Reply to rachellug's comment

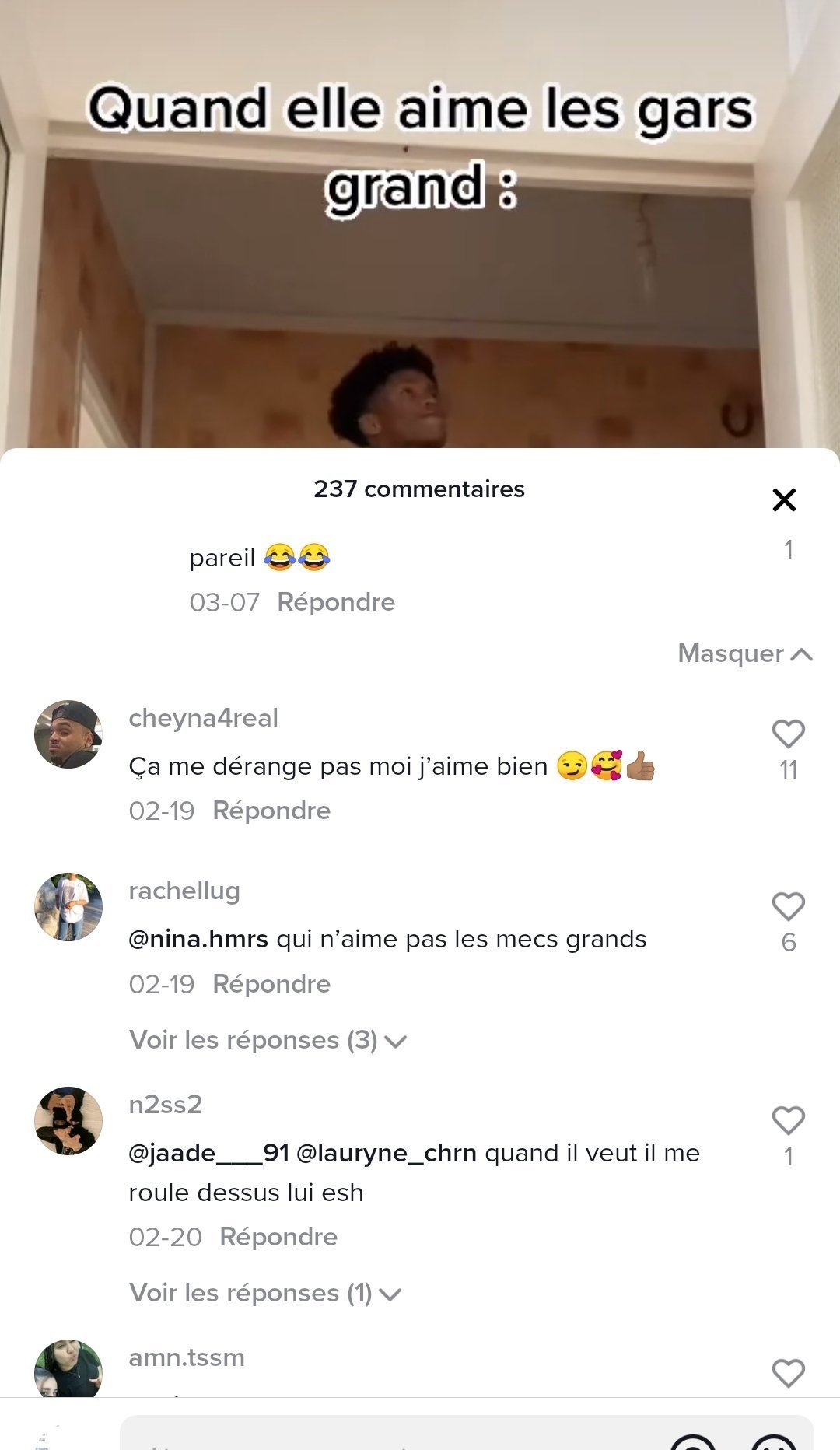point(271,984)
